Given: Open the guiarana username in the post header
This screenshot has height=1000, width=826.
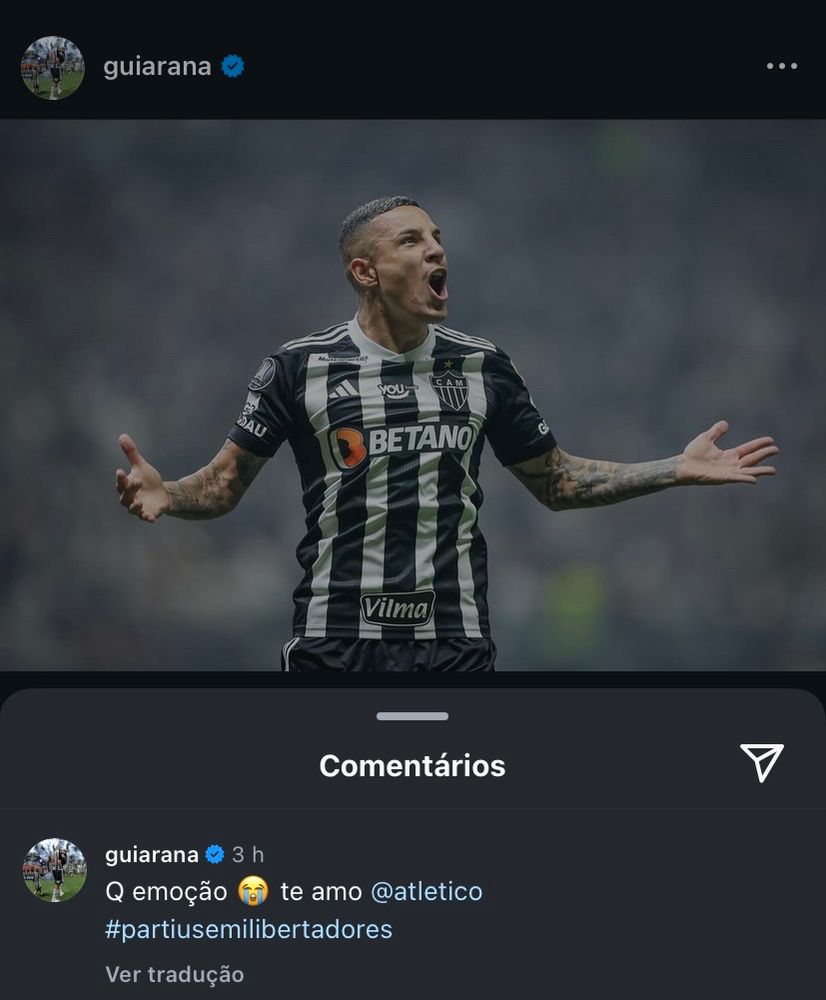Looking at the screenshot, I should (157, 67).
